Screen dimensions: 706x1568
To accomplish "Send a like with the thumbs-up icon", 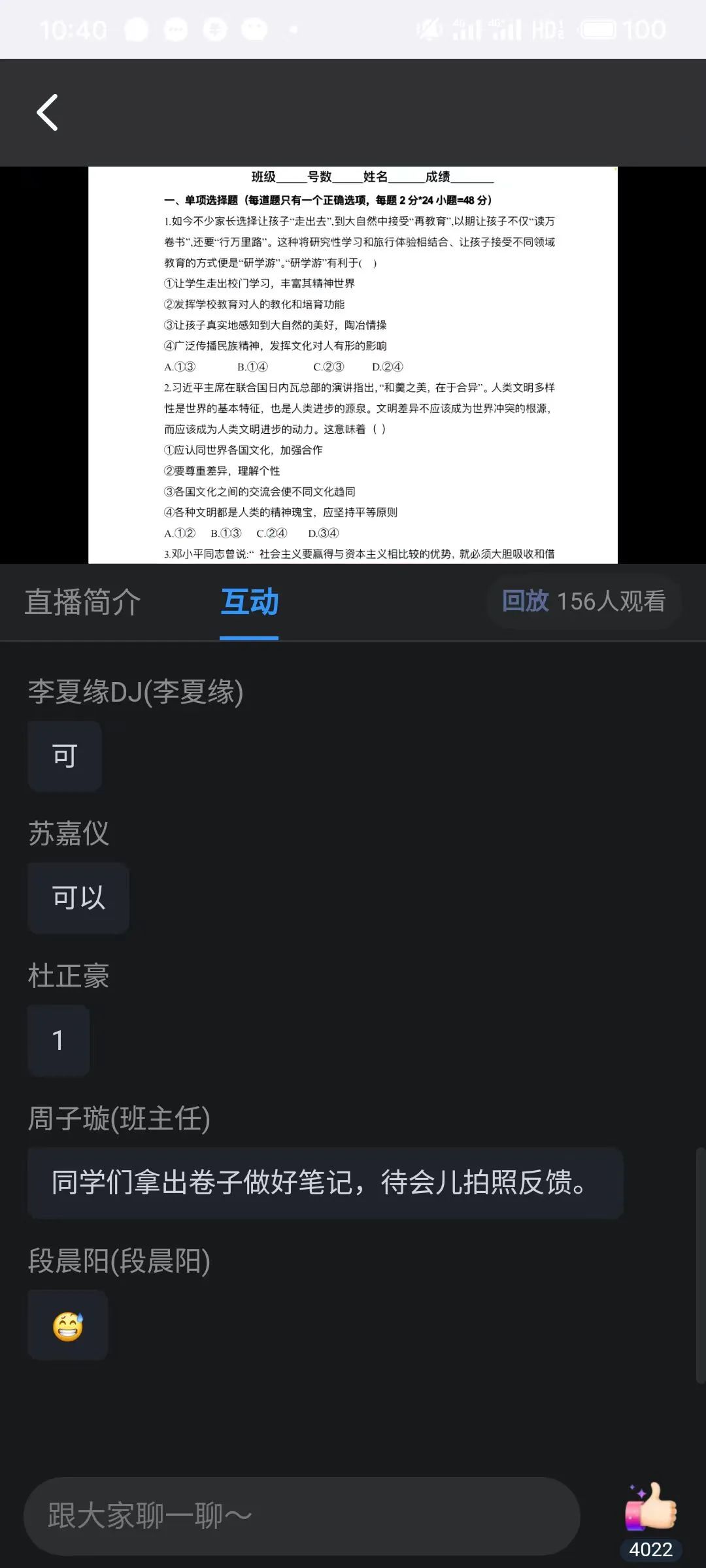I will 650,1507.
